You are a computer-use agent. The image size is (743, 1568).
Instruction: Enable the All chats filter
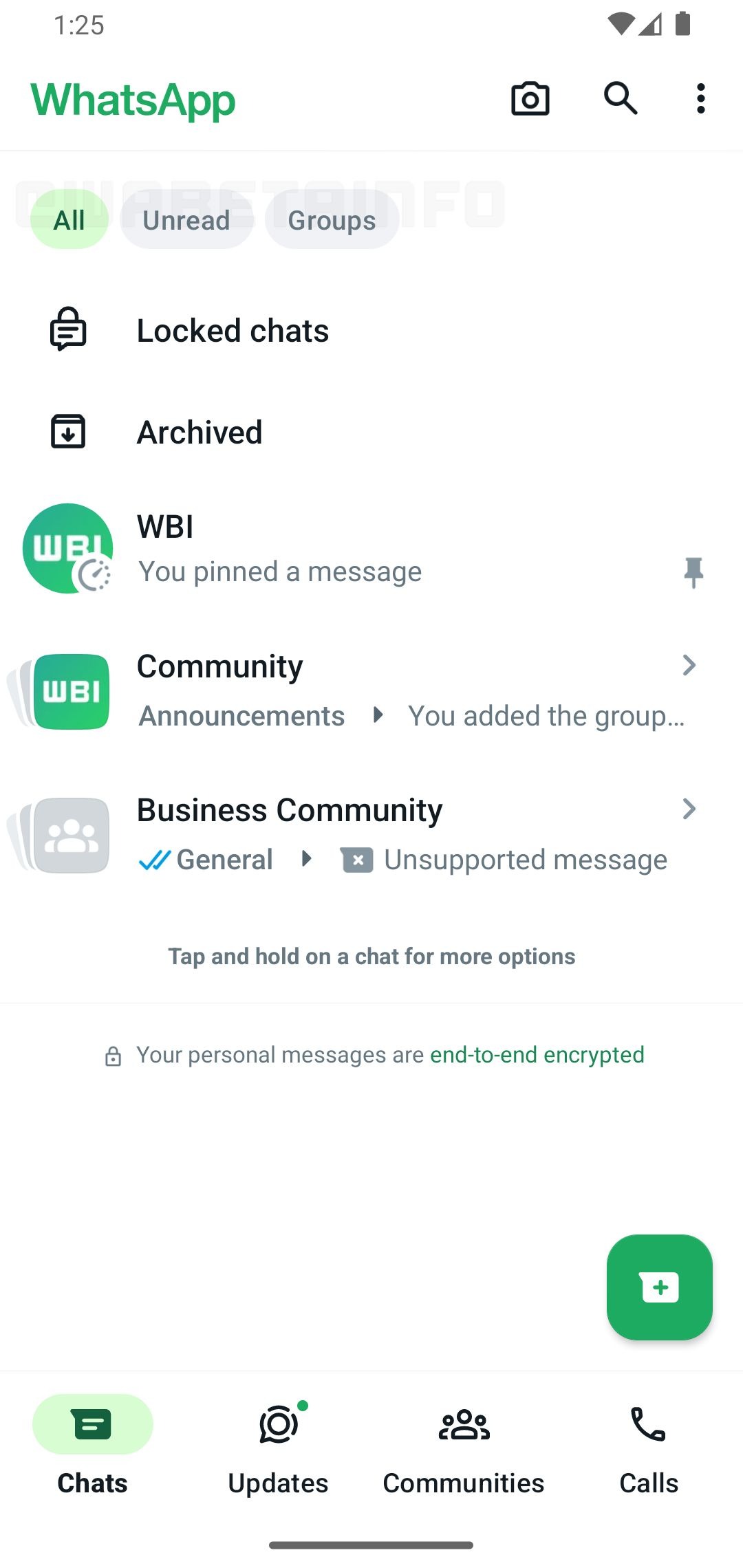pos(69,220)
